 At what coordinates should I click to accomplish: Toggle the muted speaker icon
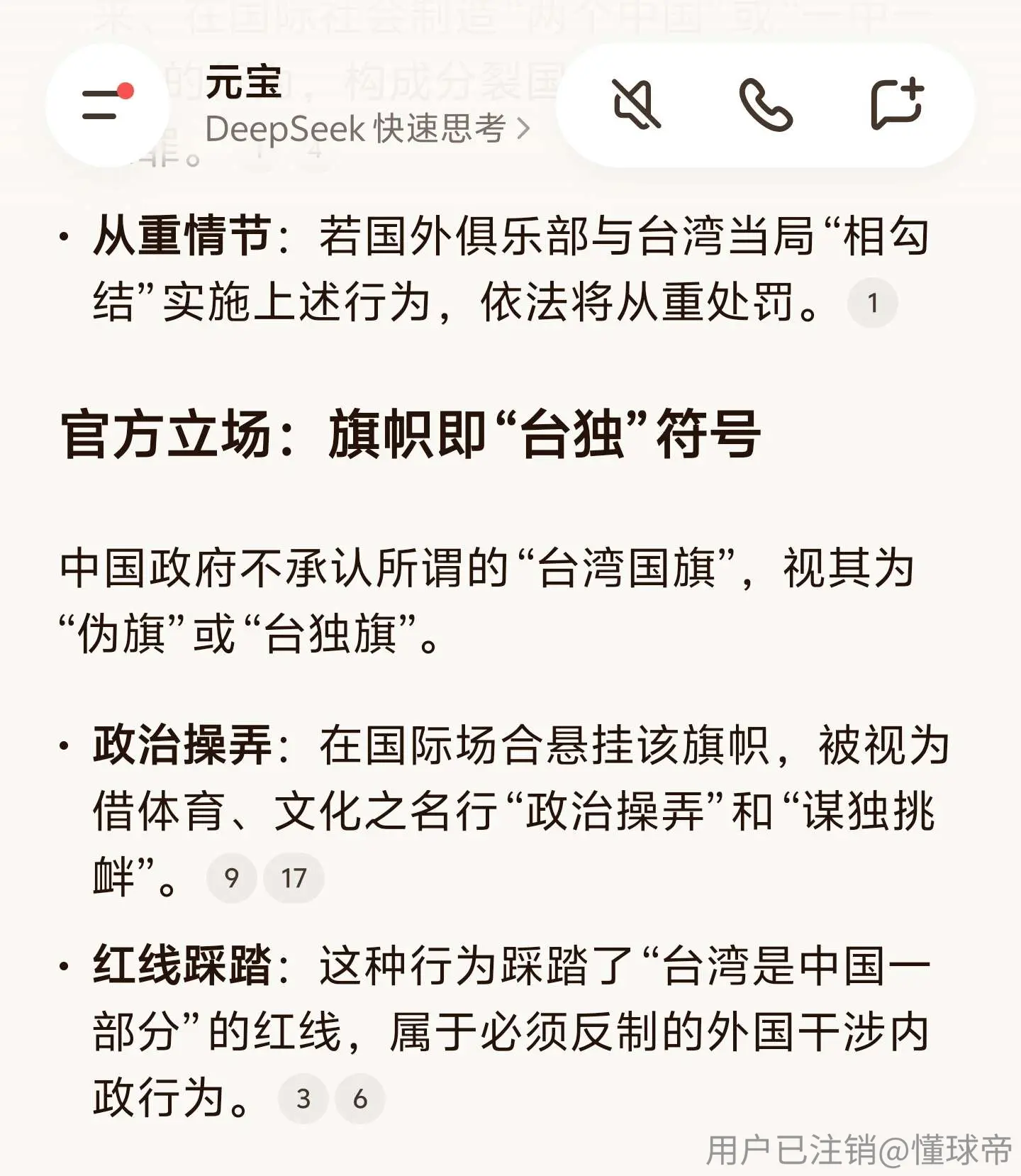tap(636, 105)
